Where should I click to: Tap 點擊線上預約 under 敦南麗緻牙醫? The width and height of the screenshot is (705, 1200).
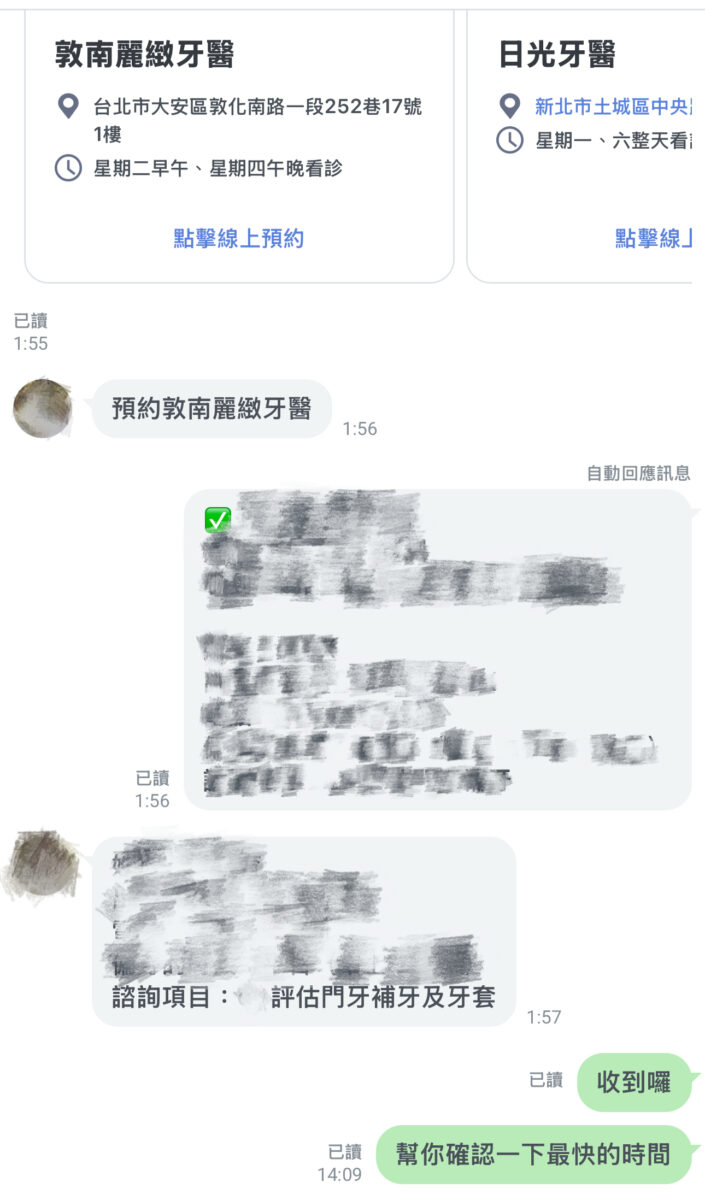pyautogui.click(x=238, y=238)
